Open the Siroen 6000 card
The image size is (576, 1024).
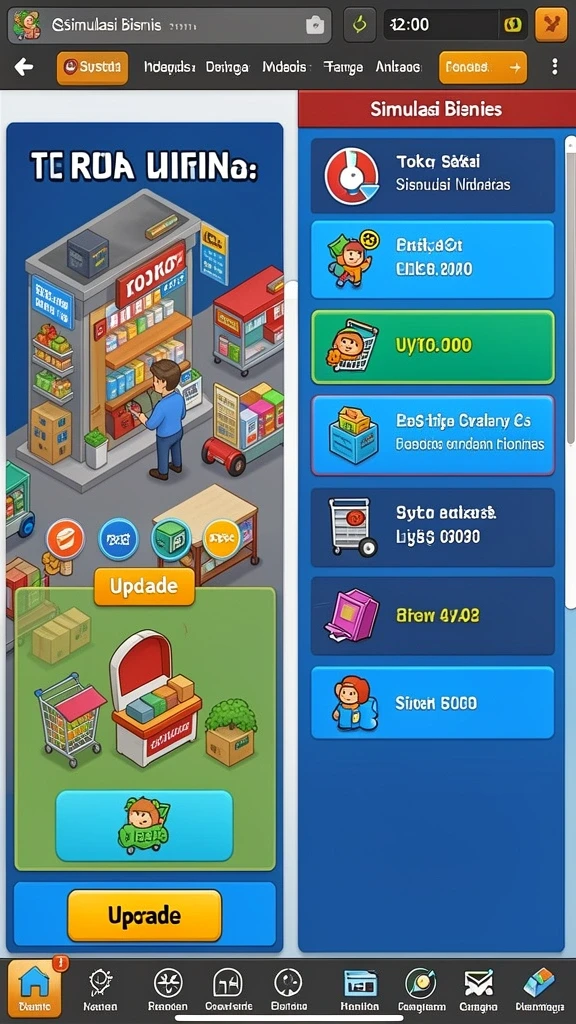432,703
